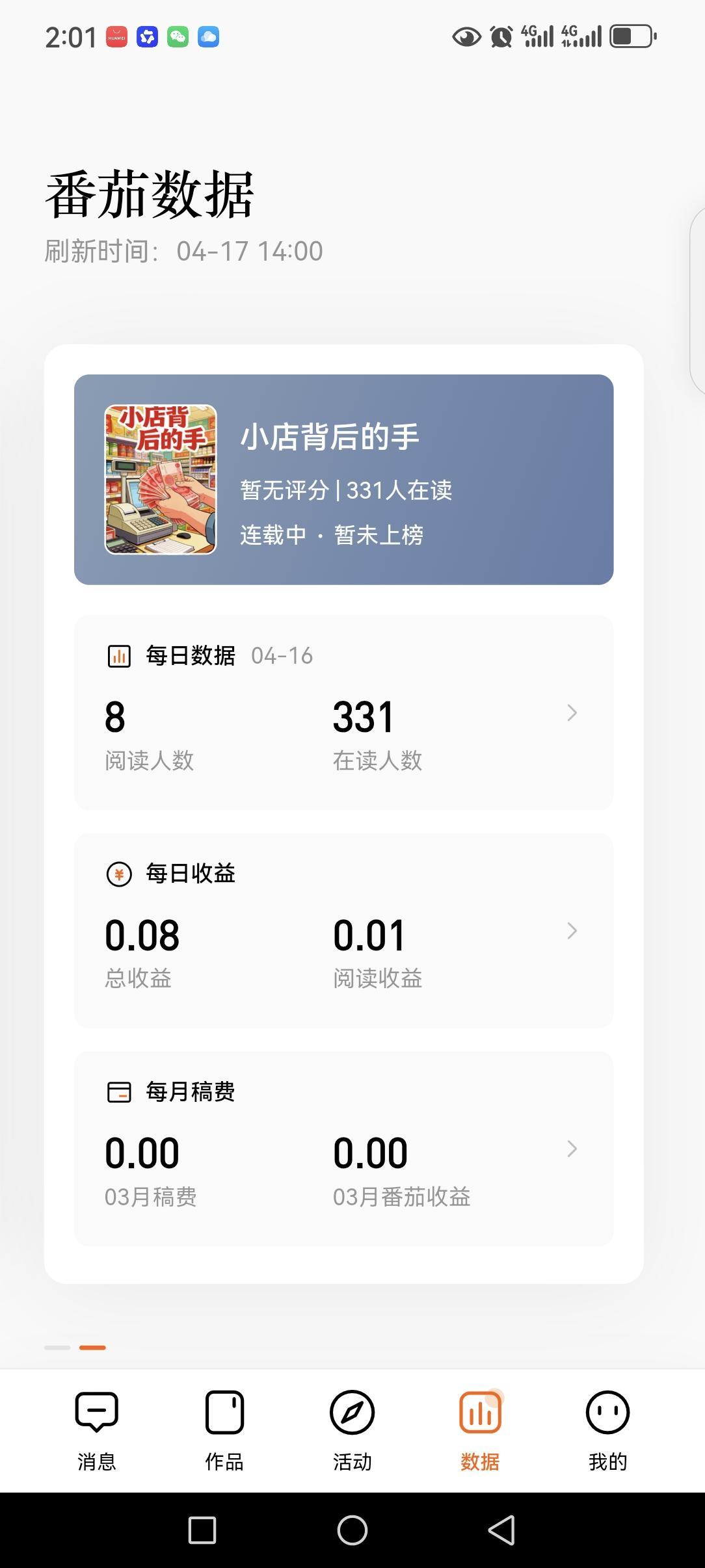Expand the 每日数据 details chevron
The width and height of the screenshot is (705, 1568).
(x=572, y=712)
